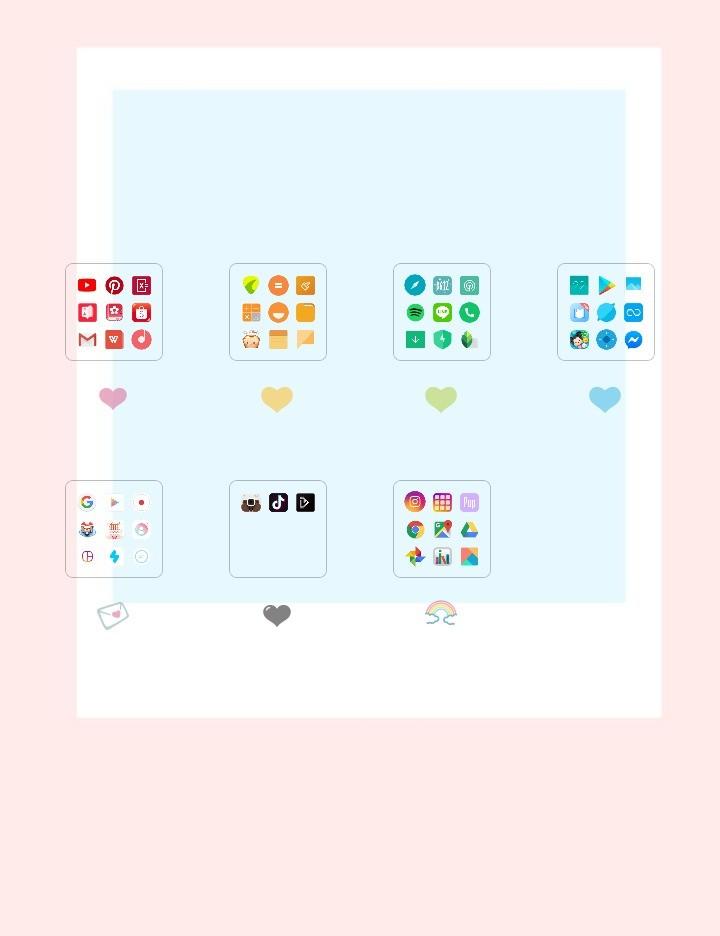Open the green heart folder with Spotify
The image size is (720, 936).
tap(442, 312)
